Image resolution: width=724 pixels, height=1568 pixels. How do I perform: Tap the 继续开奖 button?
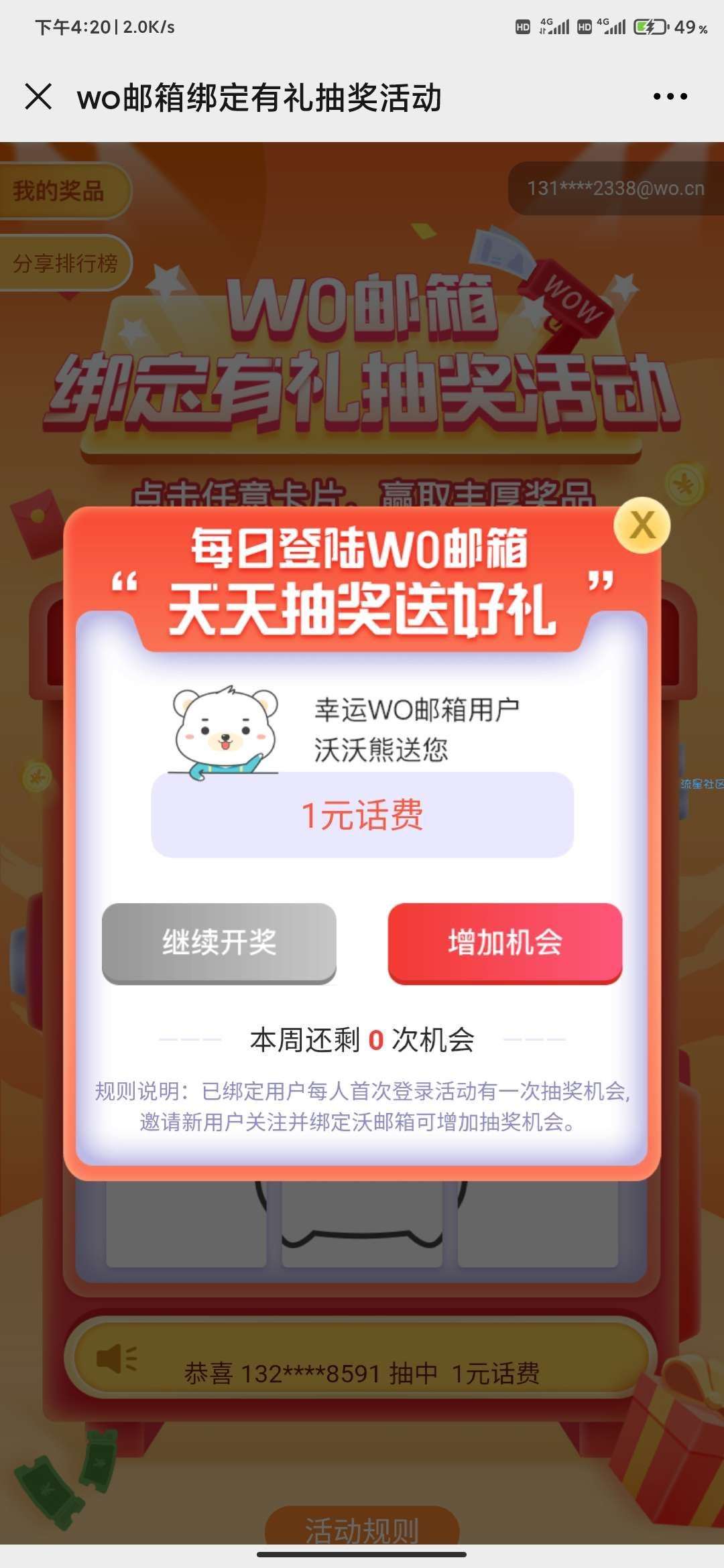click(x=219, y=942)
